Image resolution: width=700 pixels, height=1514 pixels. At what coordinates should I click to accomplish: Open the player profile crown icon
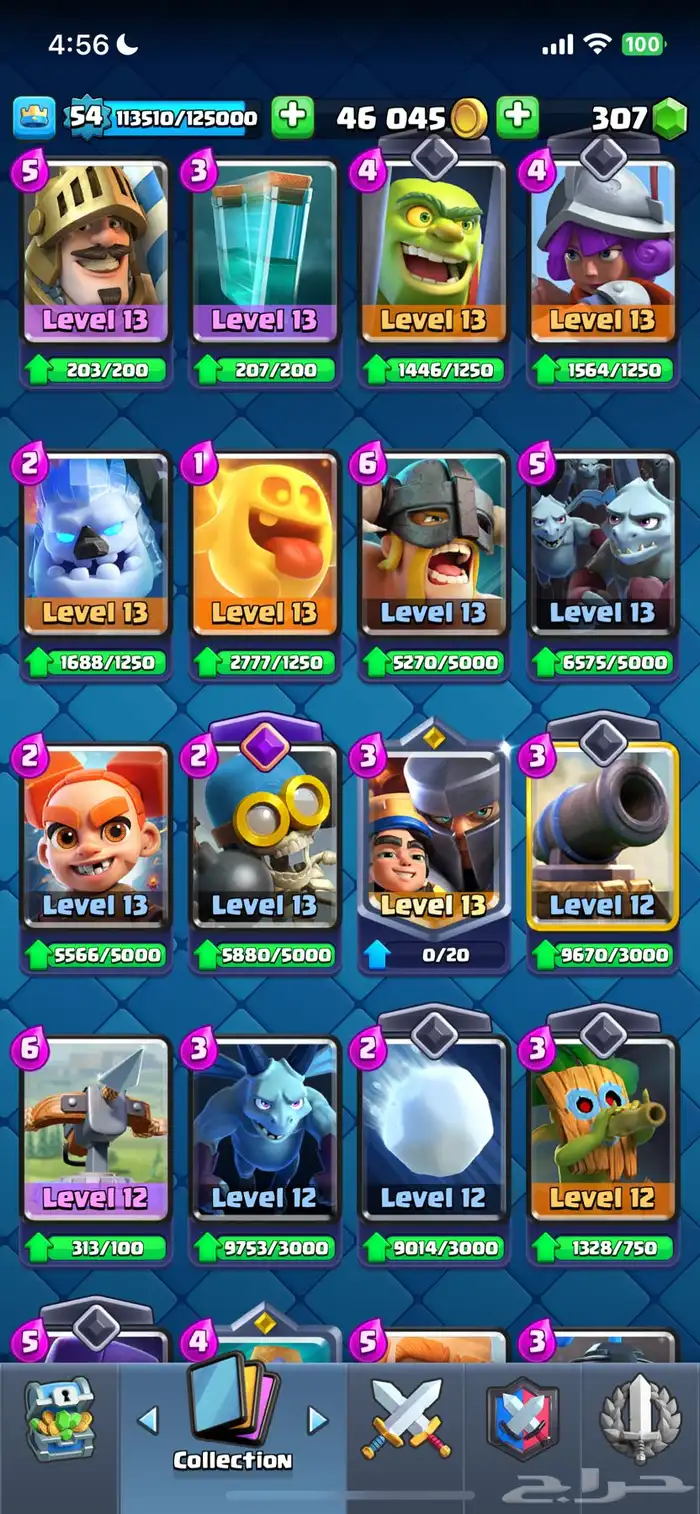33,118
